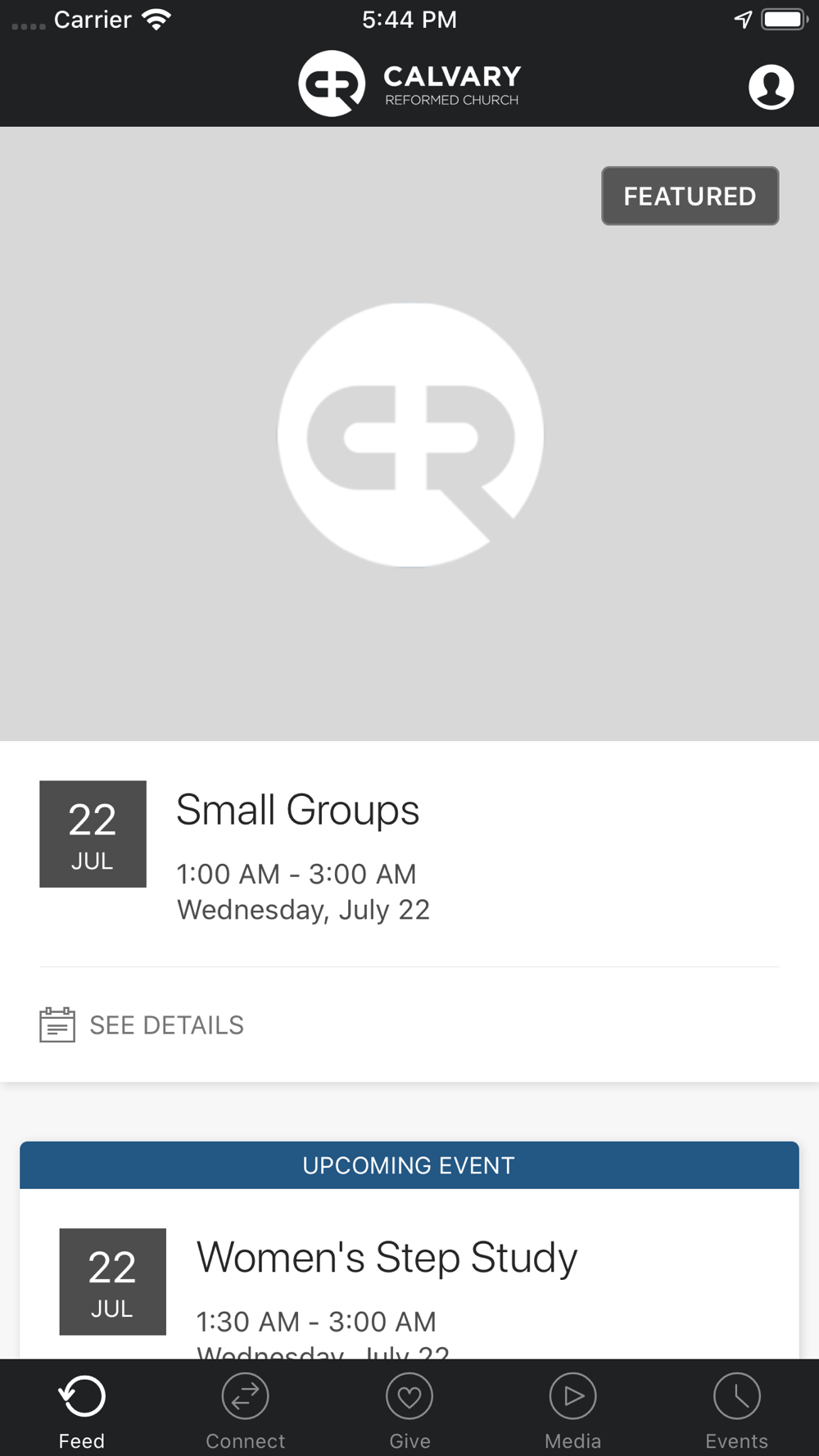819x1456 pixels.
Task: Open the featured Small Groups event image
Action: point(409,434)
